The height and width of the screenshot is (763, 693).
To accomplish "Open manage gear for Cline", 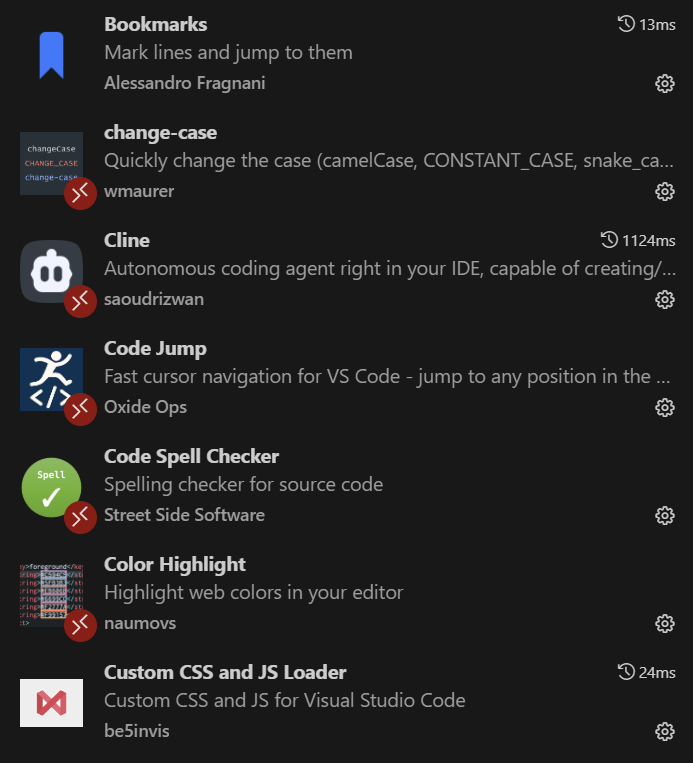I will [x=664, y=299].
